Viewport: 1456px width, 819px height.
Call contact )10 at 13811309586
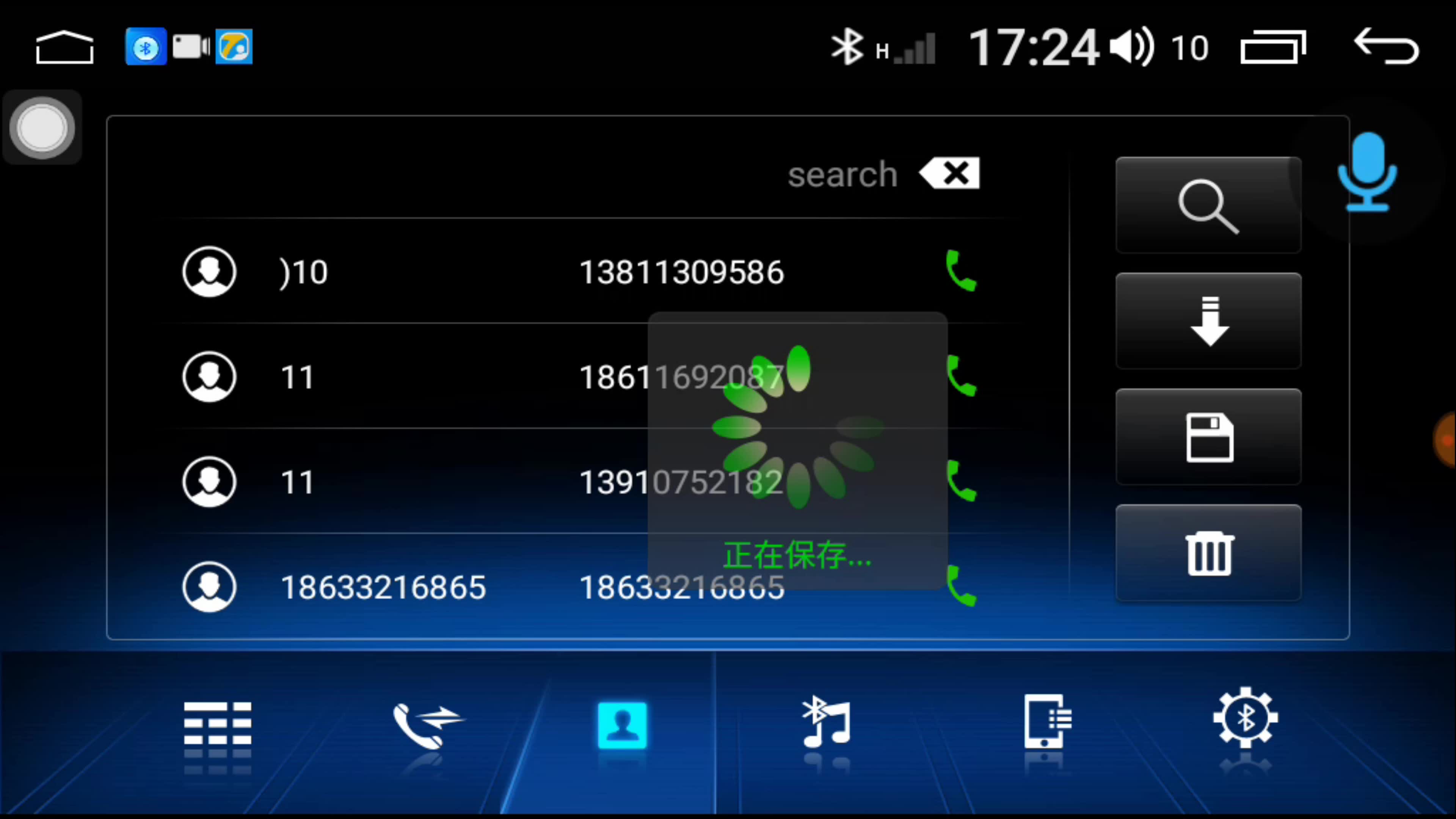click(x=960, y=271)
